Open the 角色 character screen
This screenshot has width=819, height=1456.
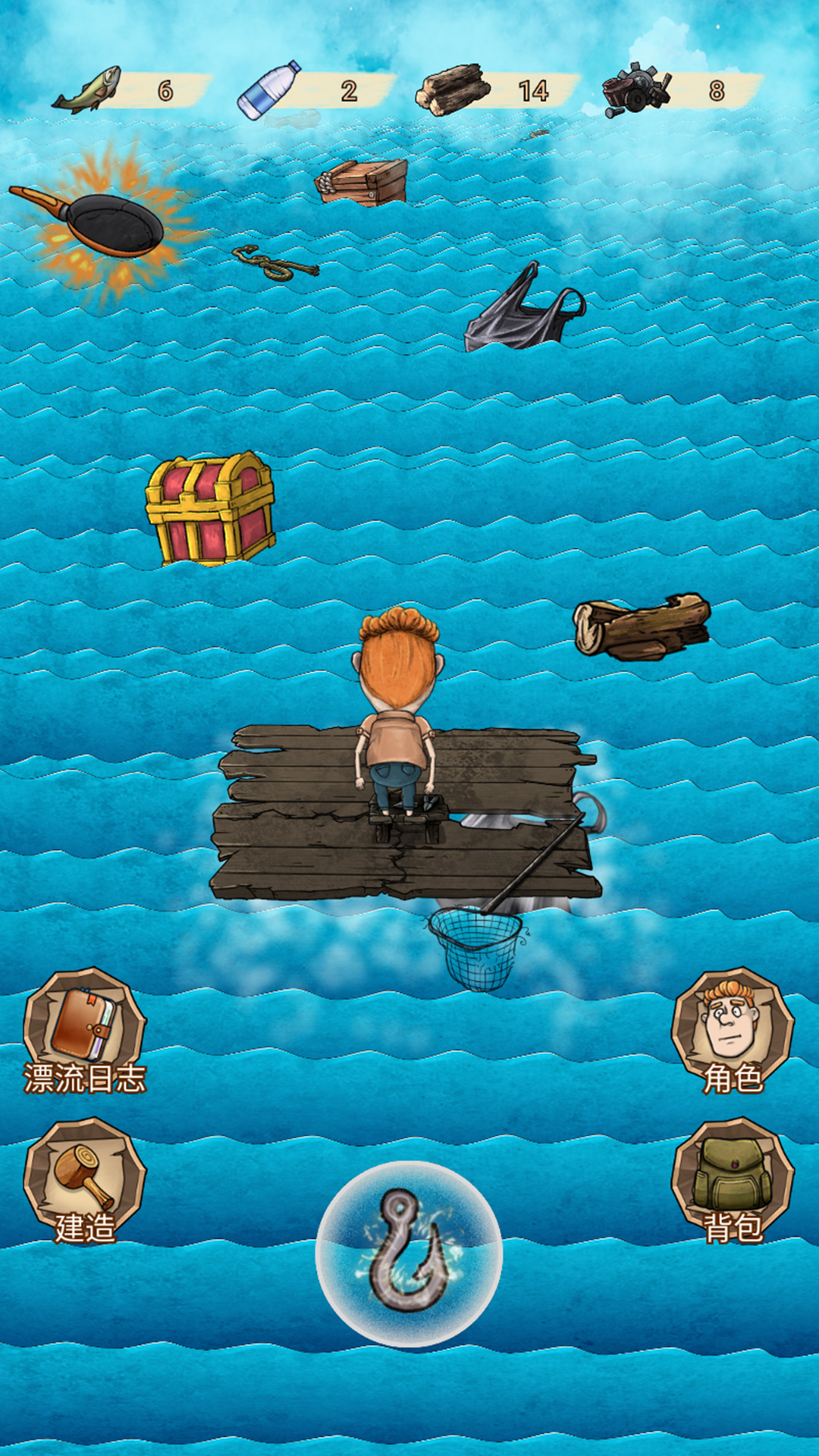[732, 1030]
